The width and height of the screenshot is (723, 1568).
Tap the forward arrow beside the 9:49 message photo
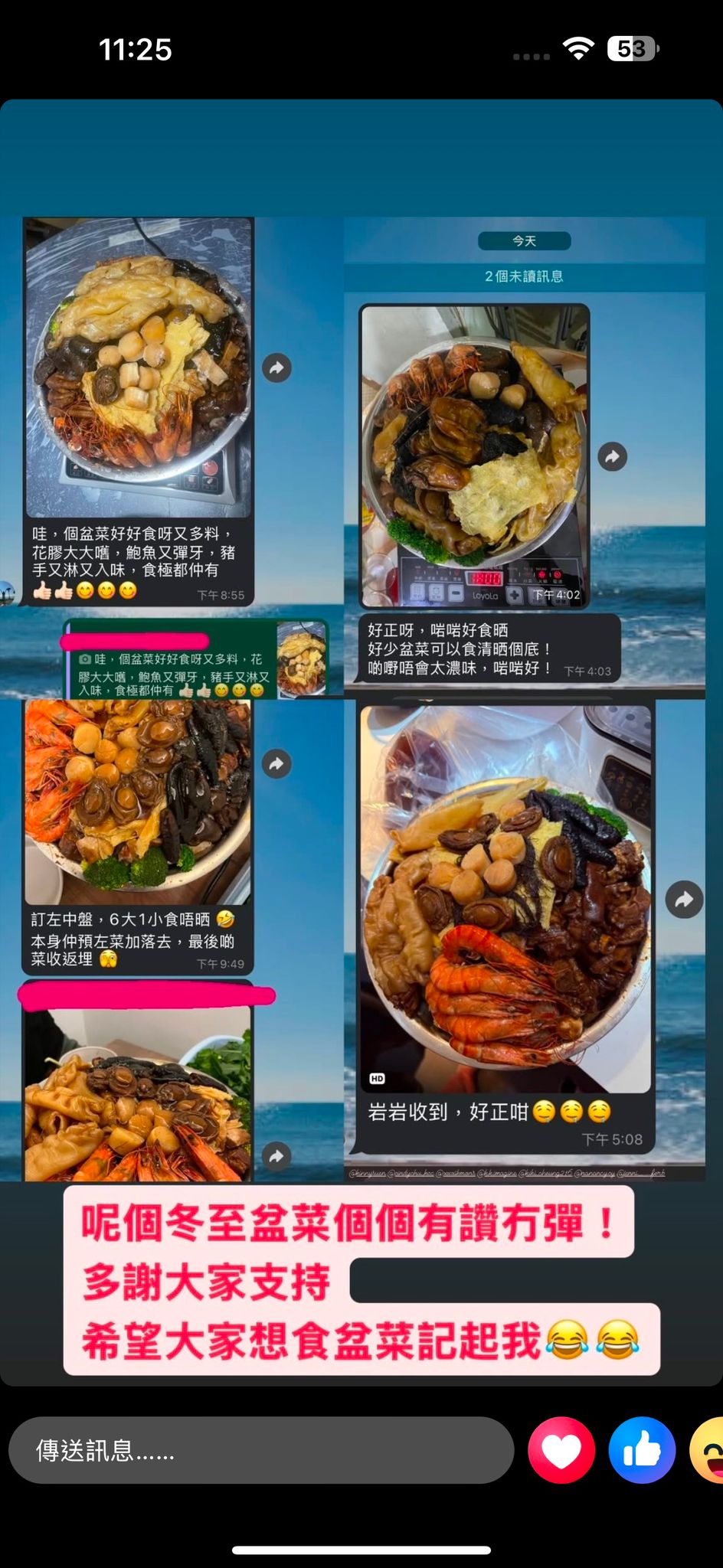point(276,763)
